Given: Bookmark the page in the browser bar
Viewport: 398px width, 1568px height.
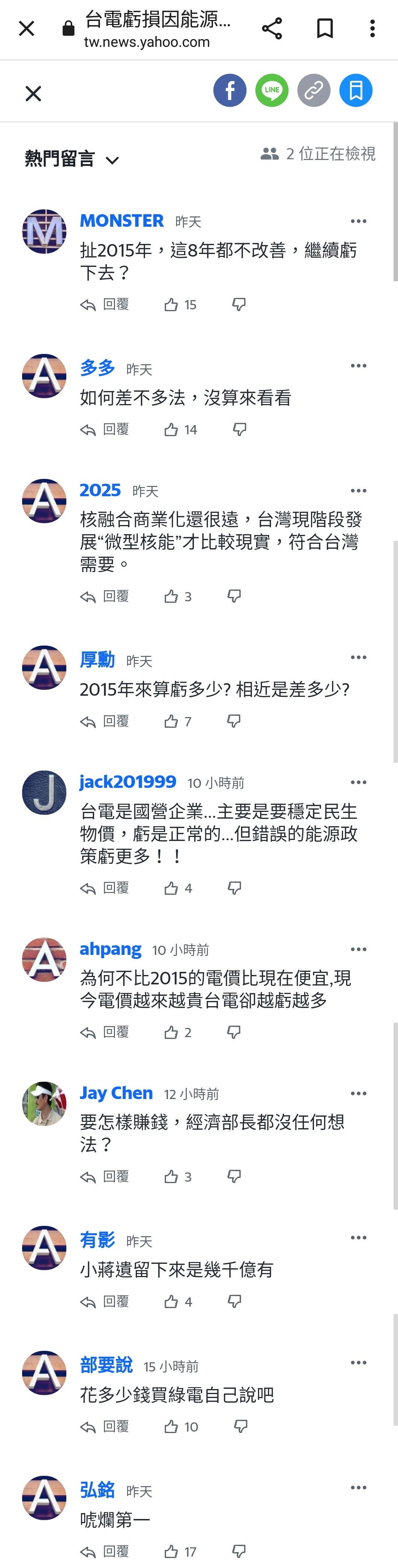Looking at the screenshot, I should click(324, 29).
